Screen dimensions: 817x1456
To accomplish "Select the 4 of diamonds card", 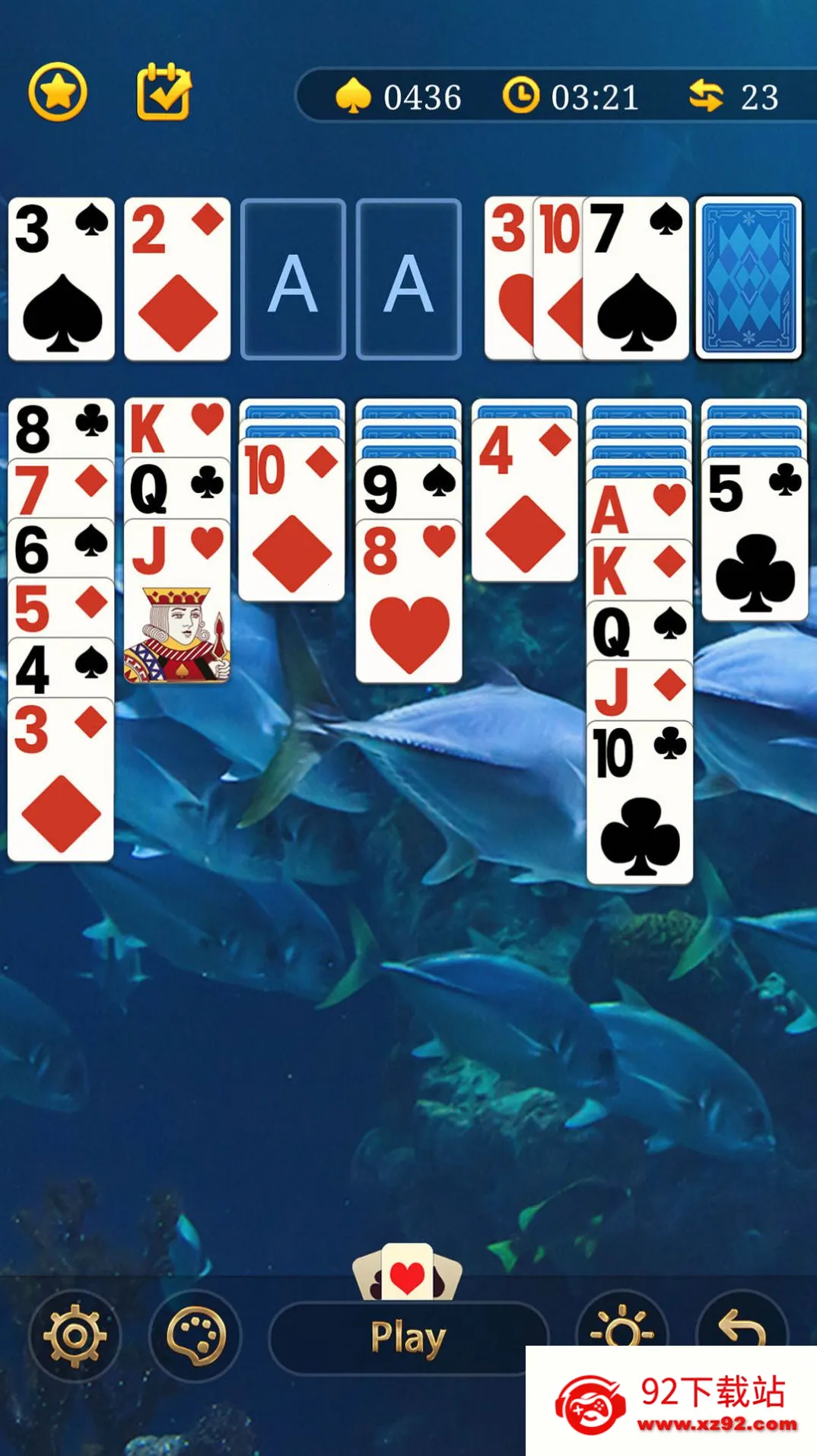I will [x=524, y=502].
